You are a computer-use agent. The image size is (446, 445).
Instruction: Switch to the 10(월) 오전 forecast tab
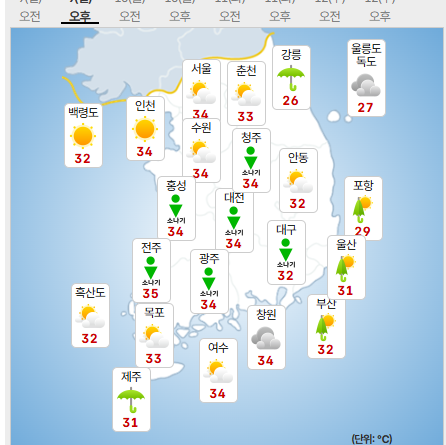(130, 12)
